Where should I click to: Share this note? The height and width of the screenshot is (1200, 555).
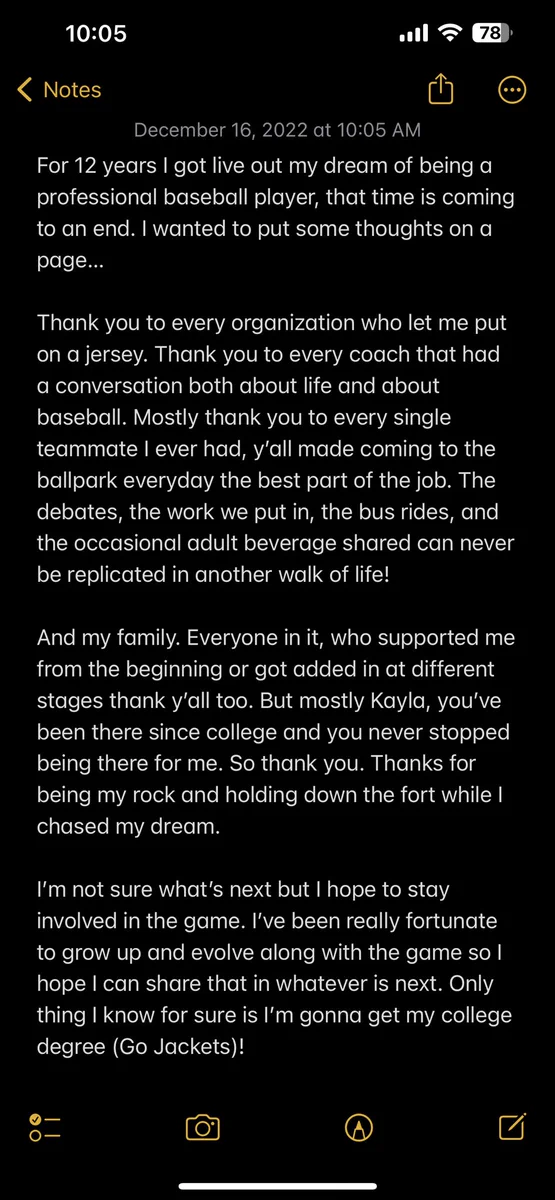click(x=441, y=89)
